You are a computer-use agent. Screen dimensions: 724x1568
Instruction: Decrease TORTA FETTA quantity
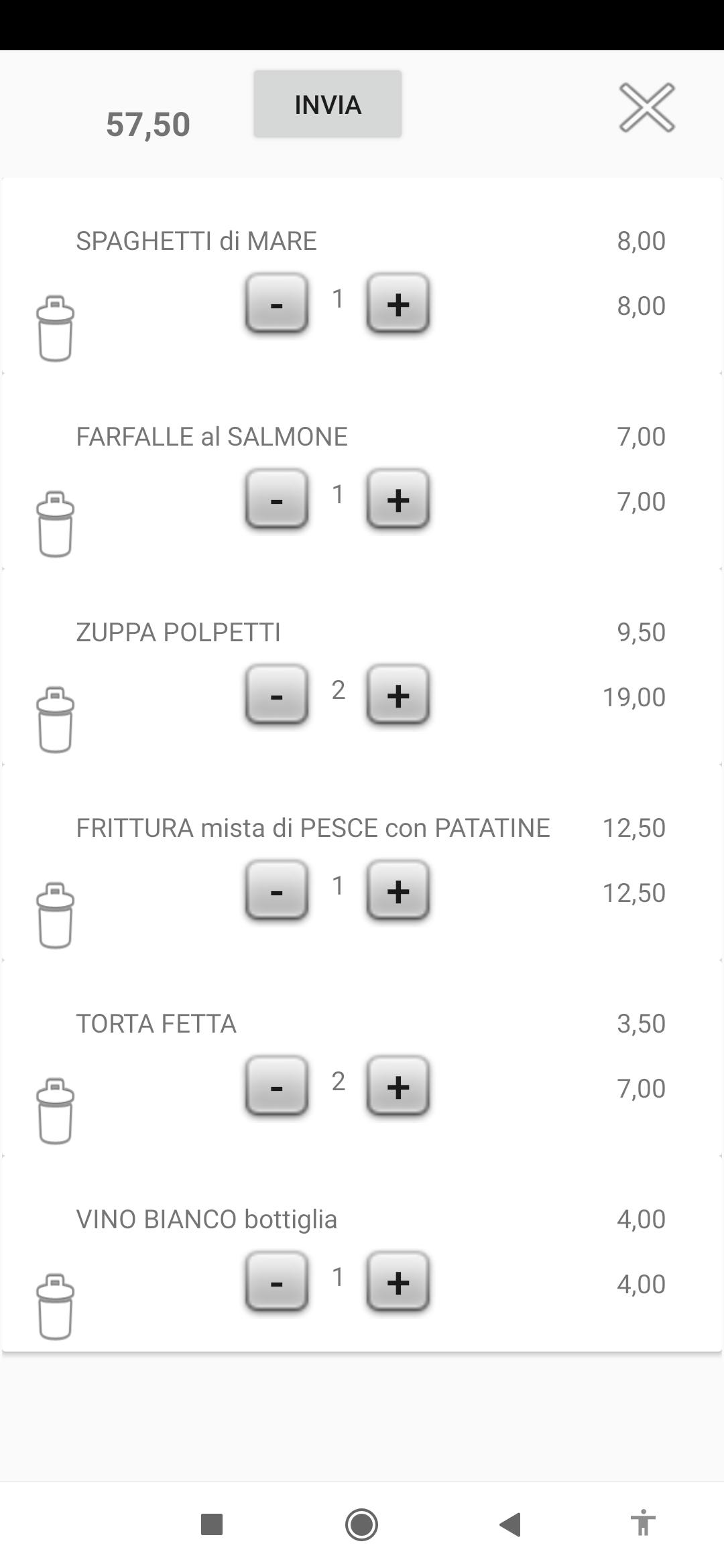point(276,1086)
